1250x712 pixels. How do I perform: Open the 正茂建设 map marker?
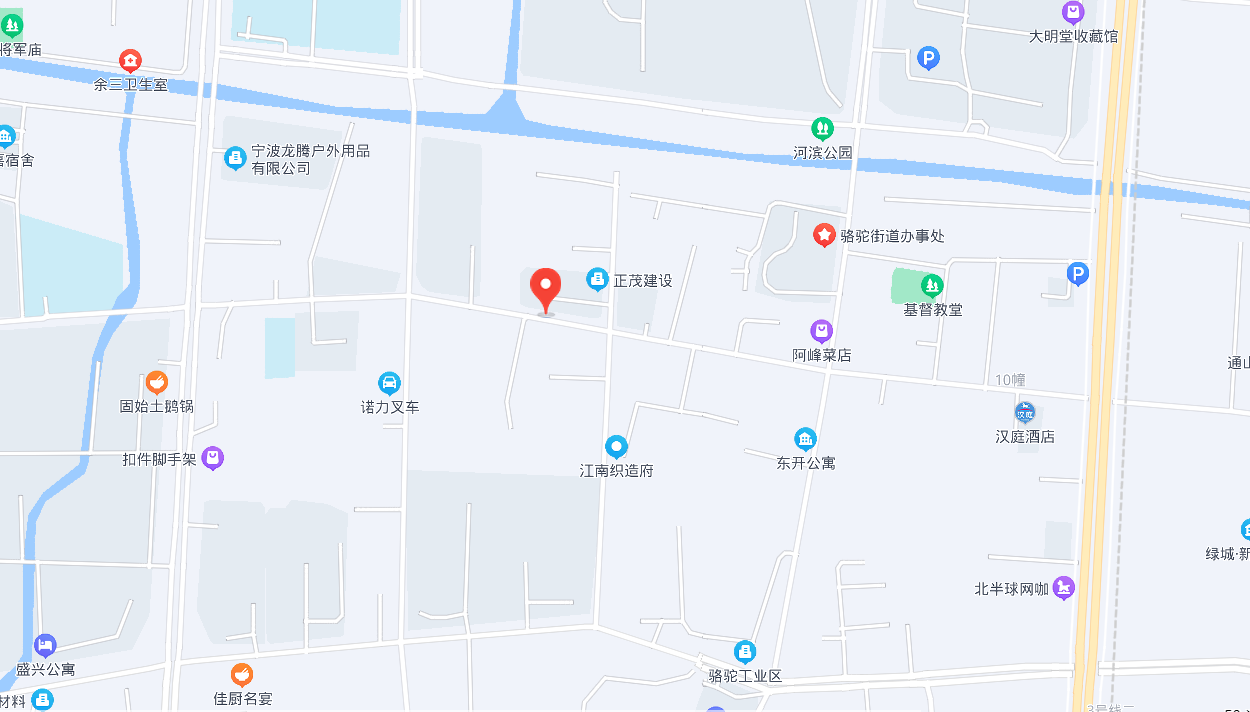(597, 278)
